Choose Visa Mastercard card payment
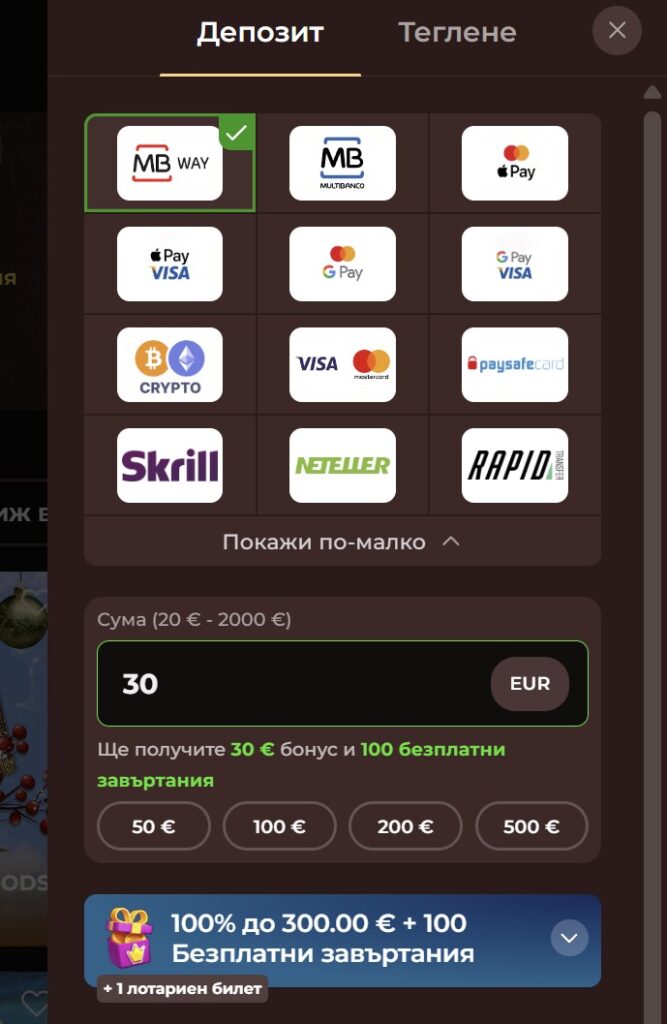Viewport: 667px width, 1024px height. pyautogui.click(x=342, y=365)
